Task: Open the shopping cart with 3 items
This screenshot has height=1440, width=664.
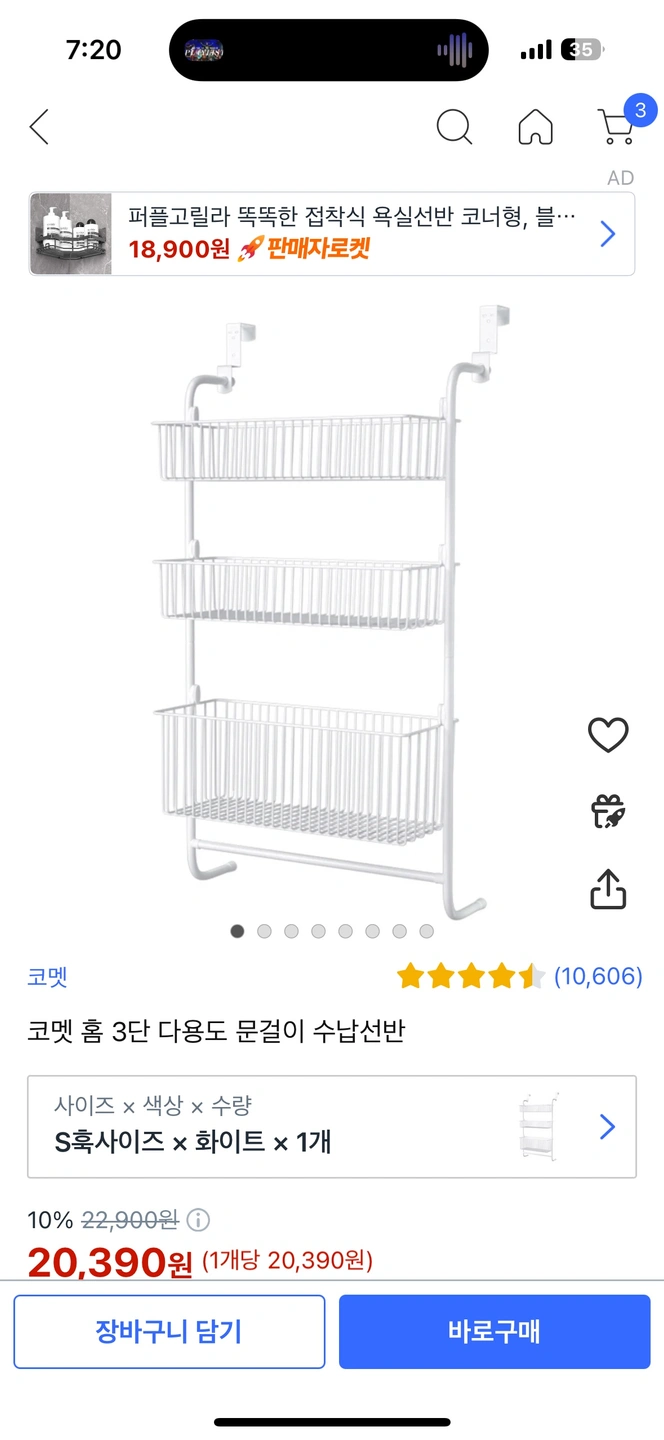Action: [x=617, y=127]
